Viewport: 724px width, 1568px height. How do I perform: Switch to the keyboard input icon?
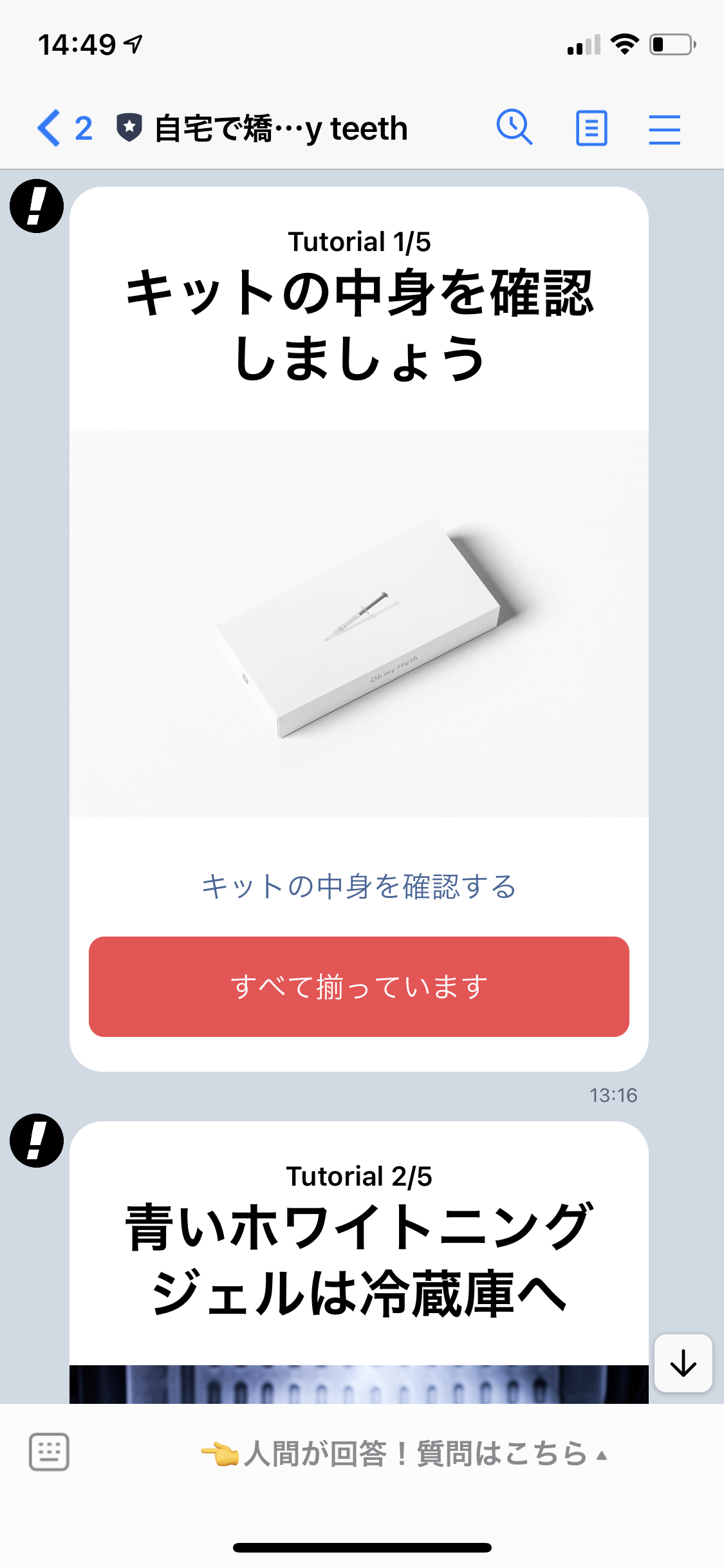49,1452
